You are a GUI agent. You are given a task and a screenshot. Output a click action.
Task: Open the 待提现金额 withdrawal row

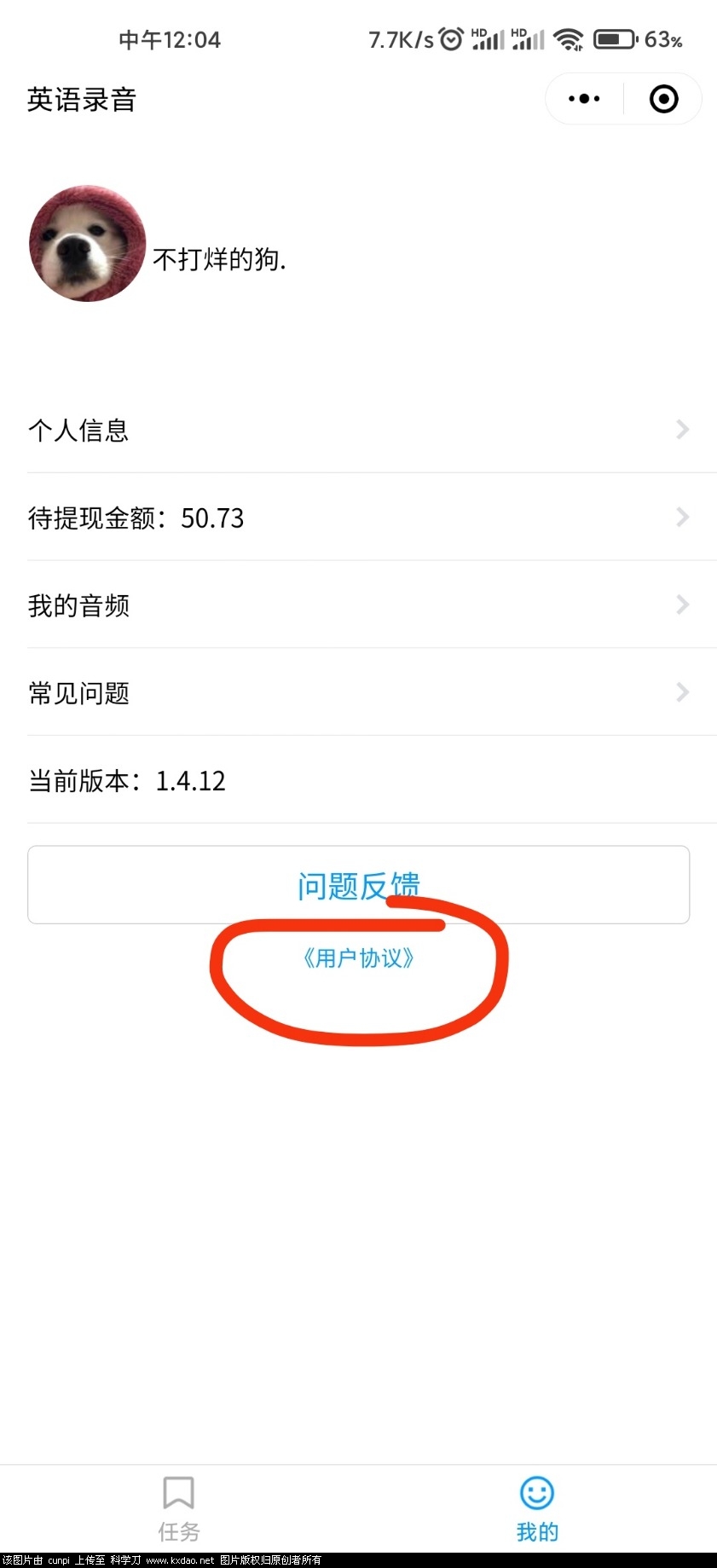(358, 518)
